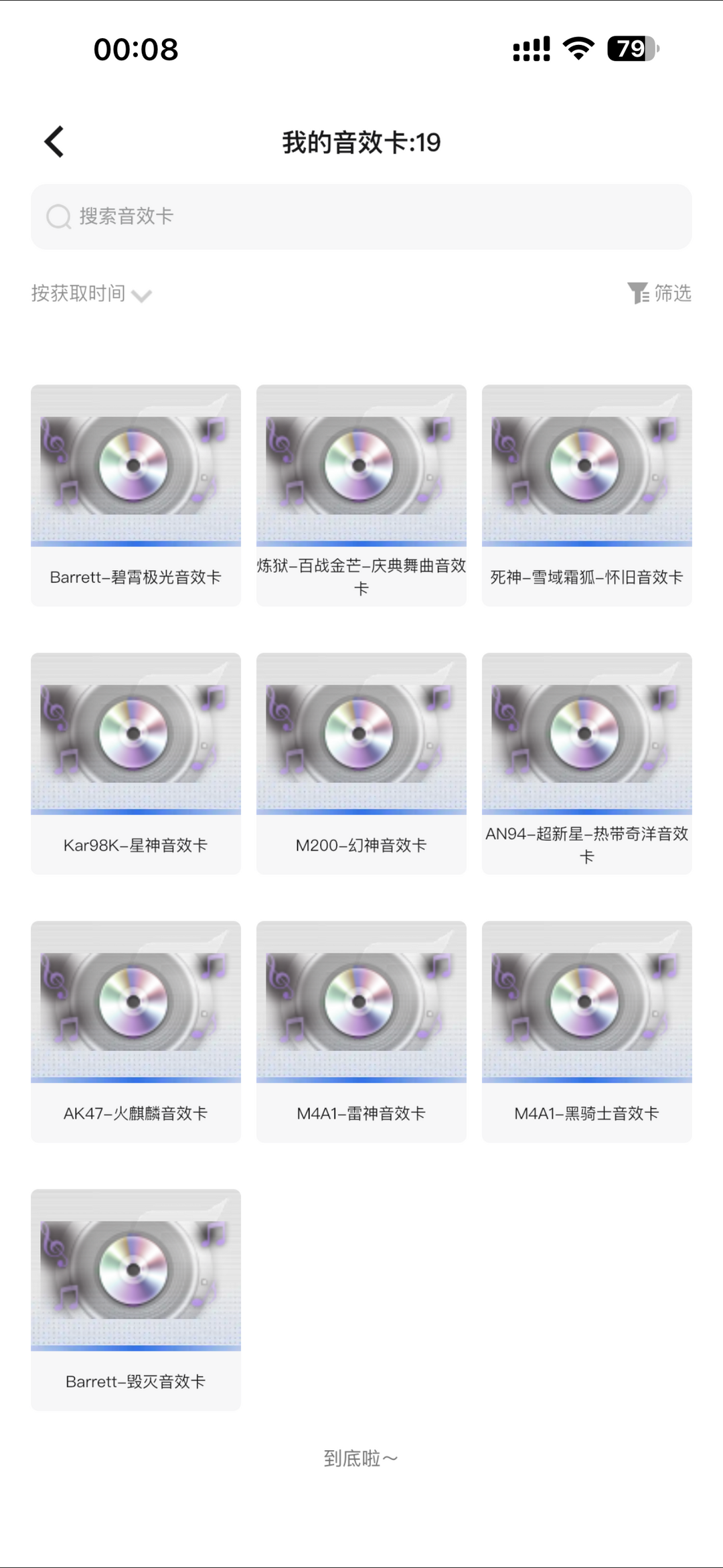Select the Barrett-毁灭音效卡 card
Screen dimensions: 723x1568
pos(136,1300)
